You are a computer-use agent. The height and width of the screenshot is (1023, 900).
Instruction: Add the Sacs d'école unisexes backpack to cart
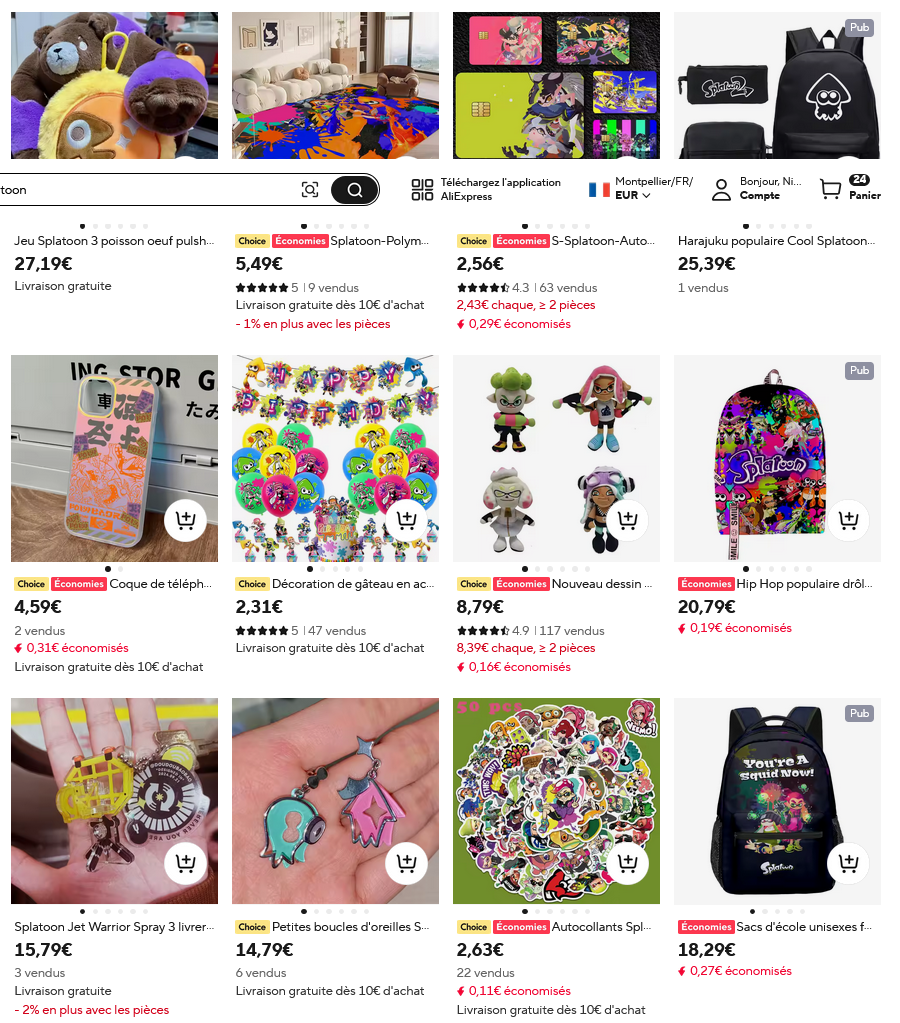(848, 863)
